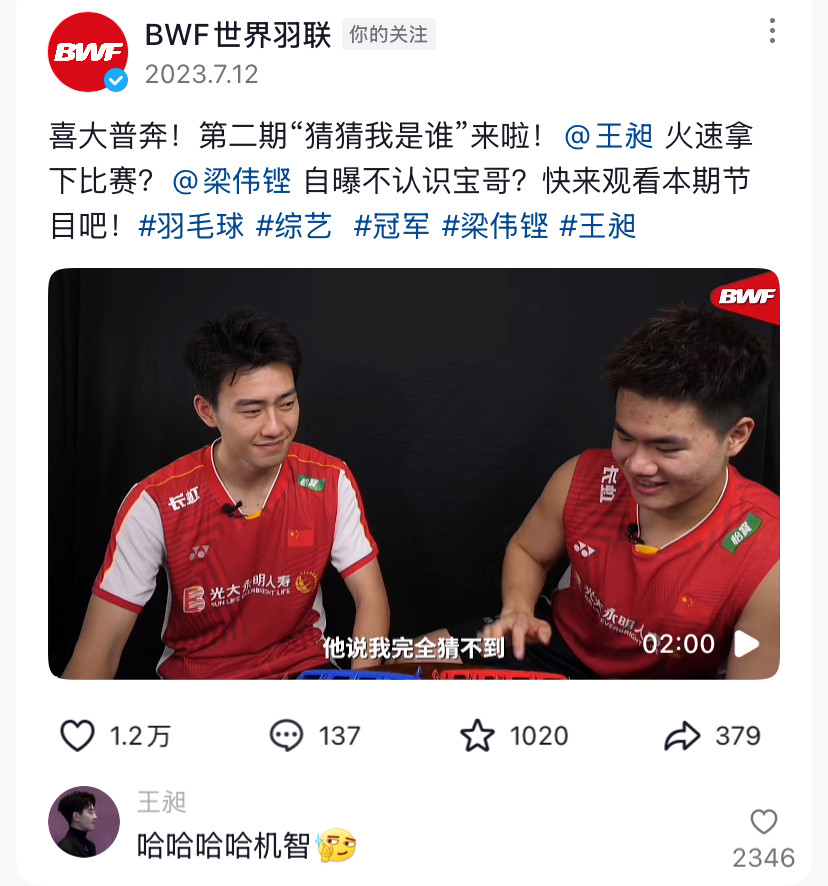Image resolution: width=828 pixels, height=886 pixels.
Task: Open the @梁伟铿 mention link
Action: pyautogui.click(x=232, y=180)
